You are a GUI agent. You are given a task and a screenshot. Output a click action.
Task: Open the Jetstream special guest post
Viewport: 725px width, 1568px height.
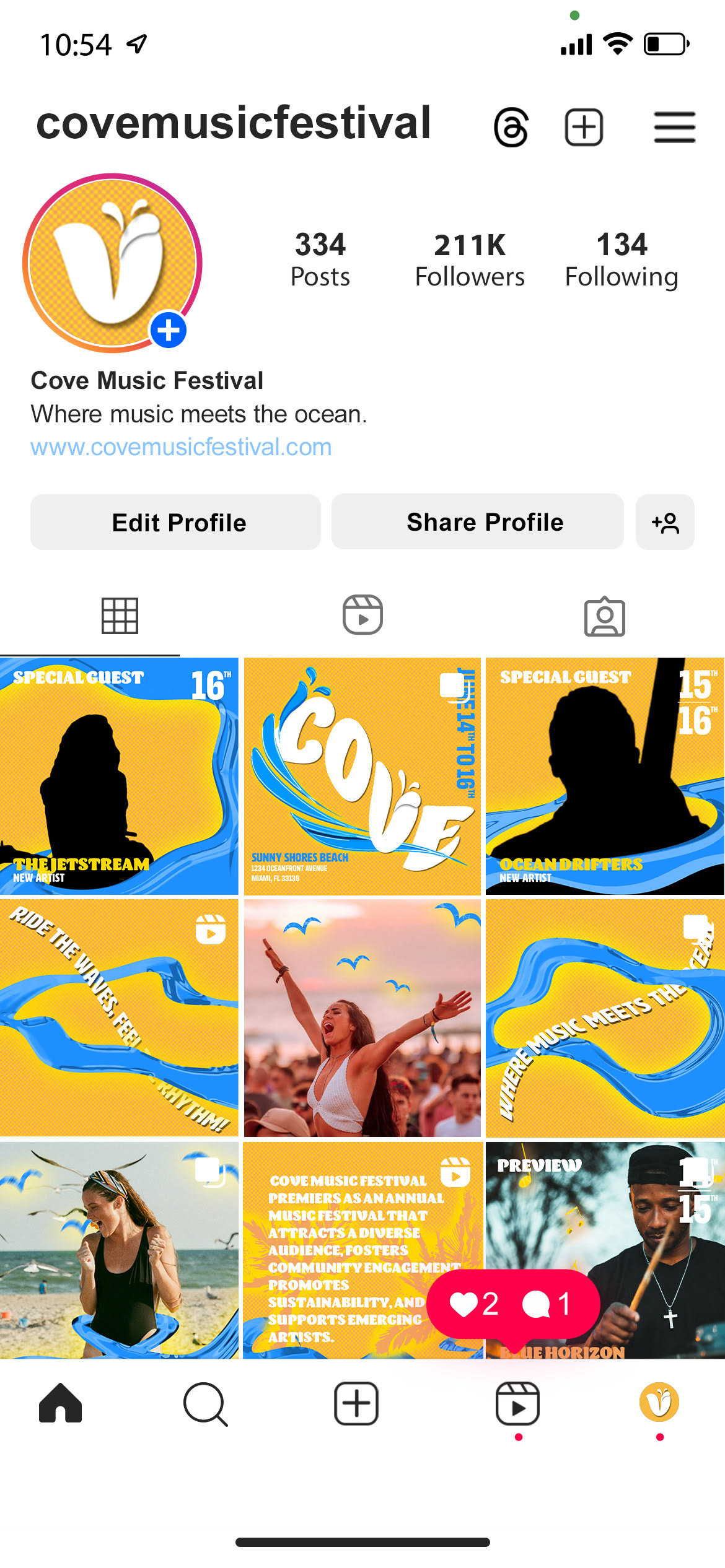119,776
